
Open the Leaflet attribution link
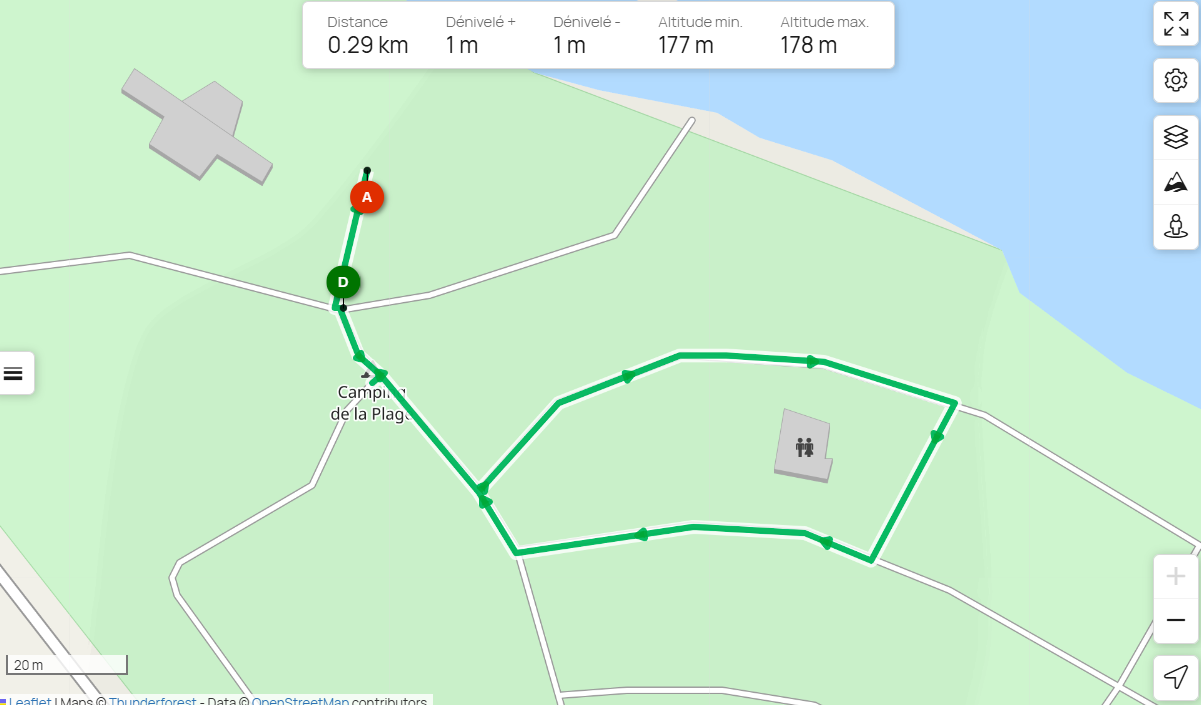pos(30,700)
